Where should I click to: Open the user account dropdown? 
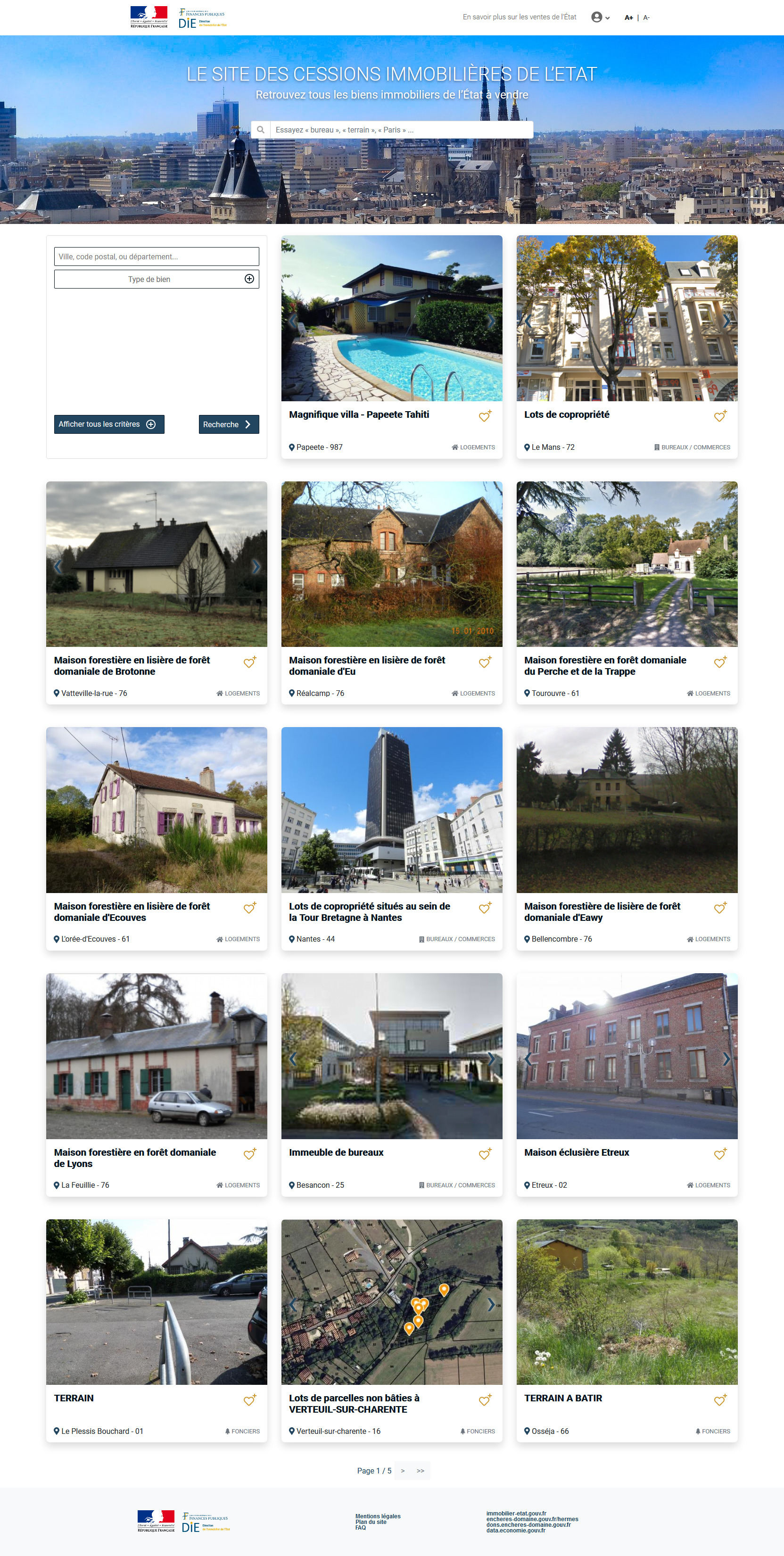tap(600, 17)
